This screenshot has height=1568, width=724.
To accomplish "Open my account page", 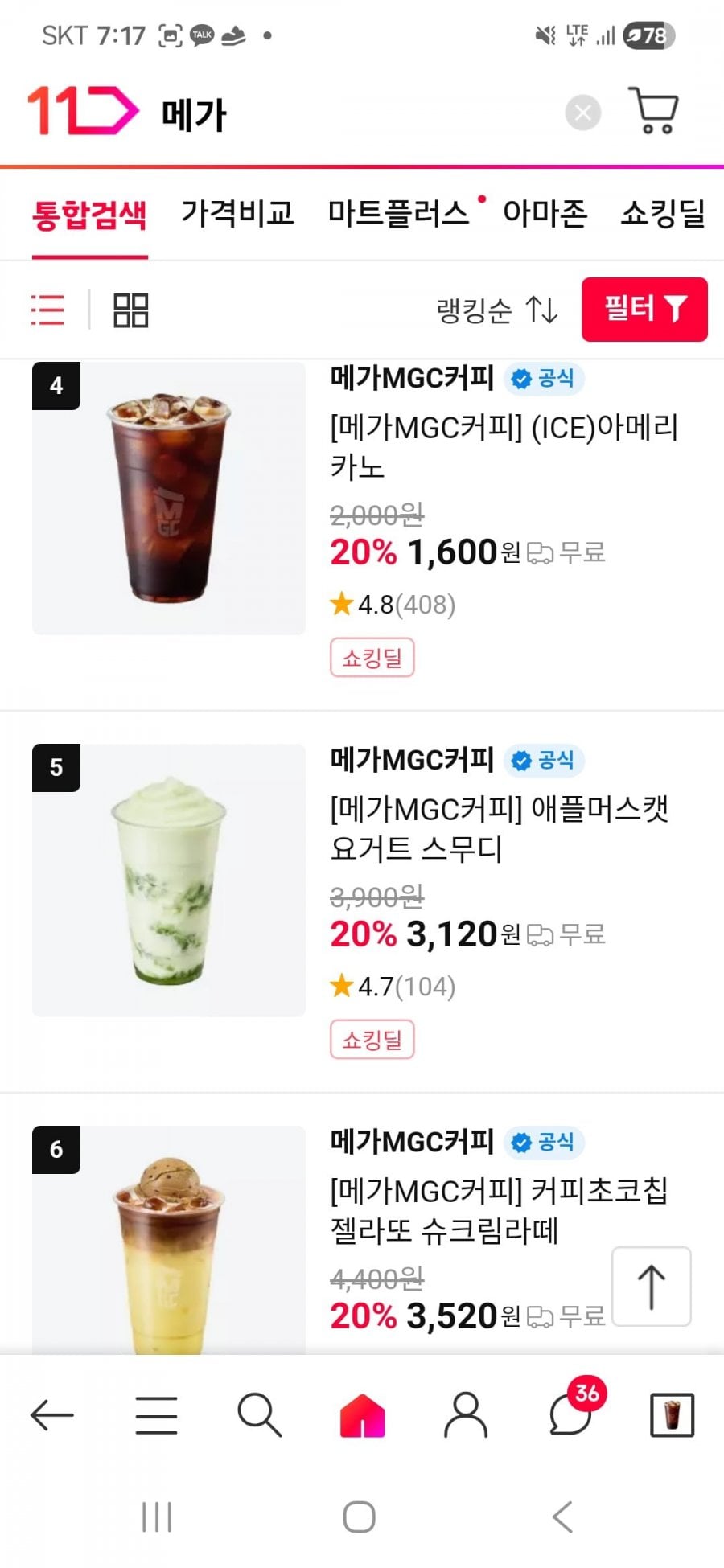I will click(465, 1415).
